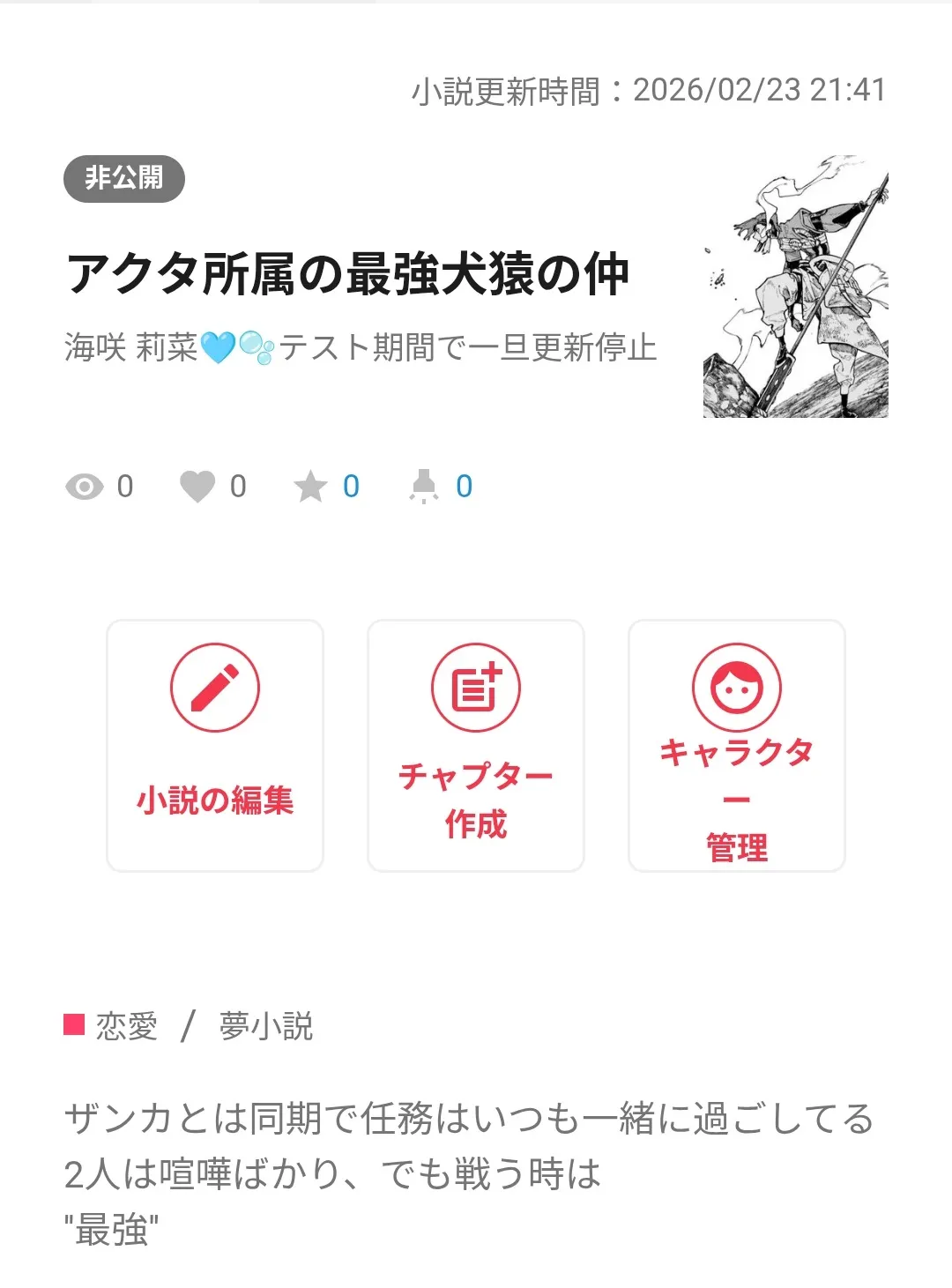View the star favorites count

[328, 487]
